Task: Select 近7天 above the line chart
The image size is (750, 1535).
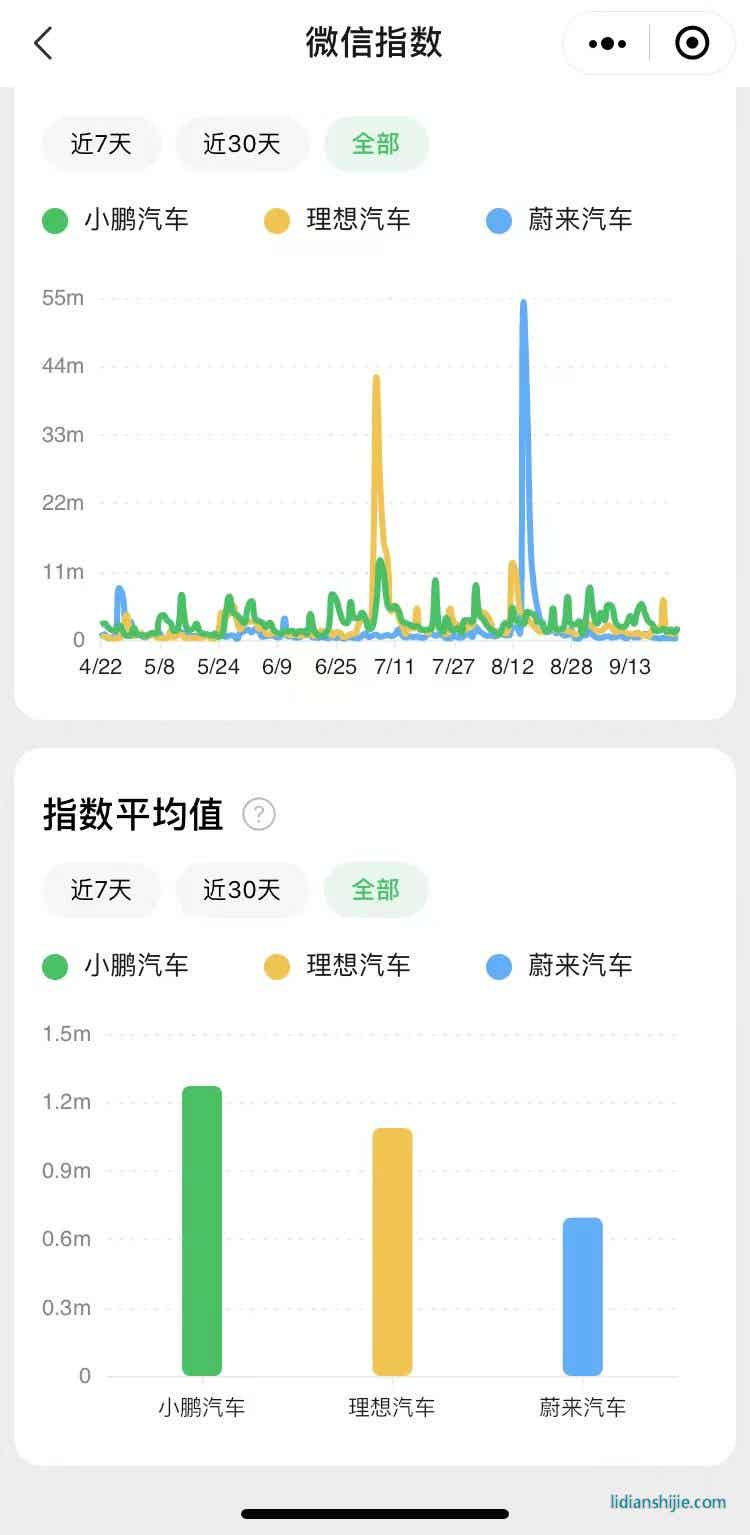Action: (x=101, y=144)
